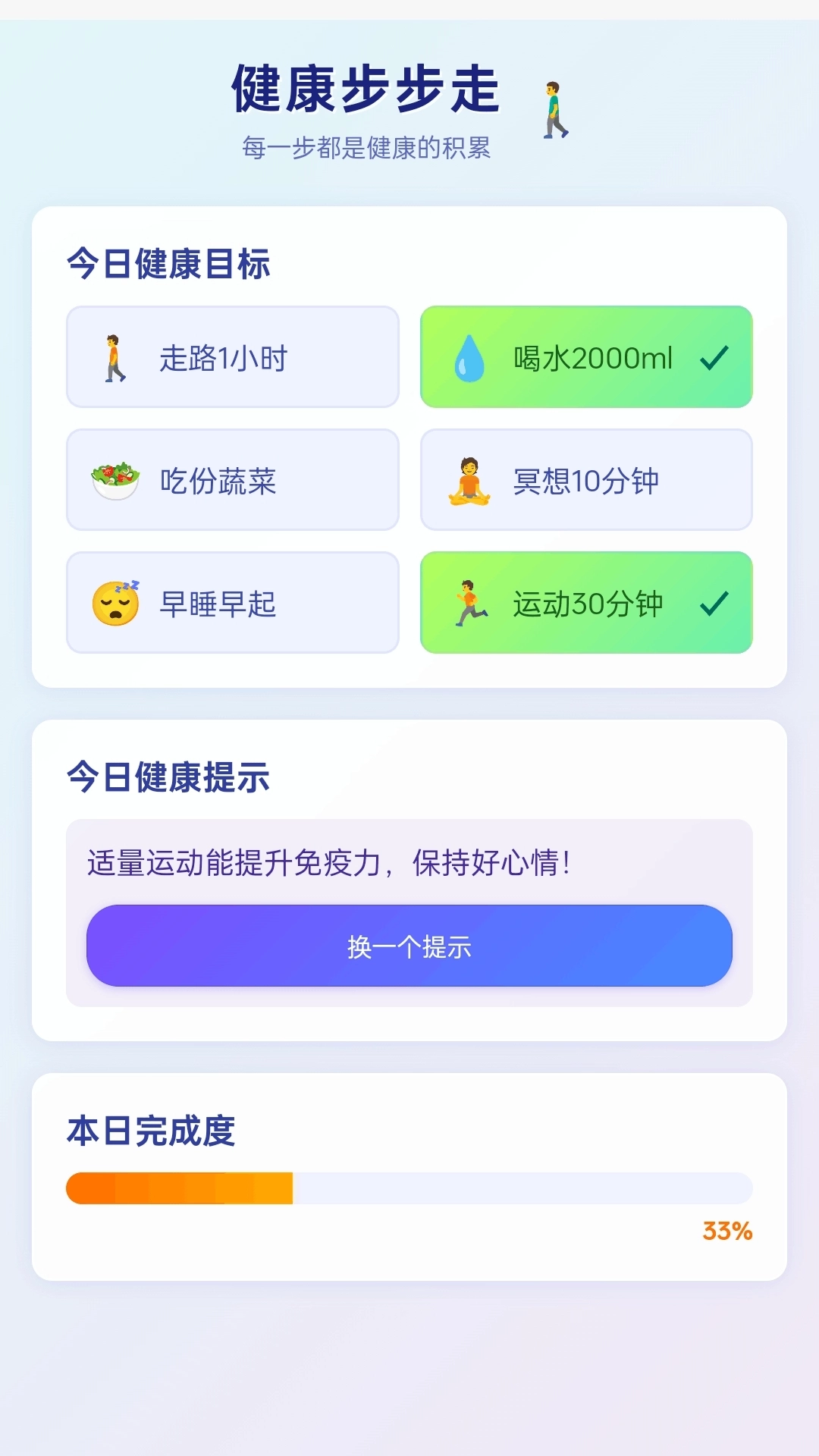819x1456 pixels.
Task: Select the 早睡早起 goal card
Action: click(231, 603)
